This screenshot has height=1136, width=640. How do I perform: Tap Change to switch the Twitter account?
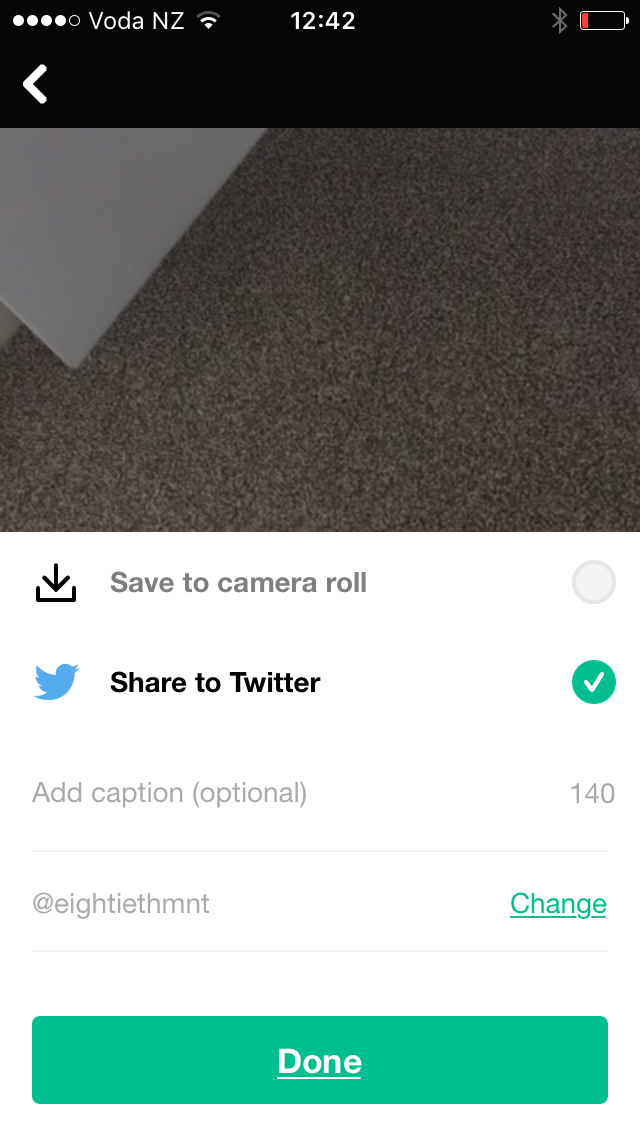(x=558, y=903)
